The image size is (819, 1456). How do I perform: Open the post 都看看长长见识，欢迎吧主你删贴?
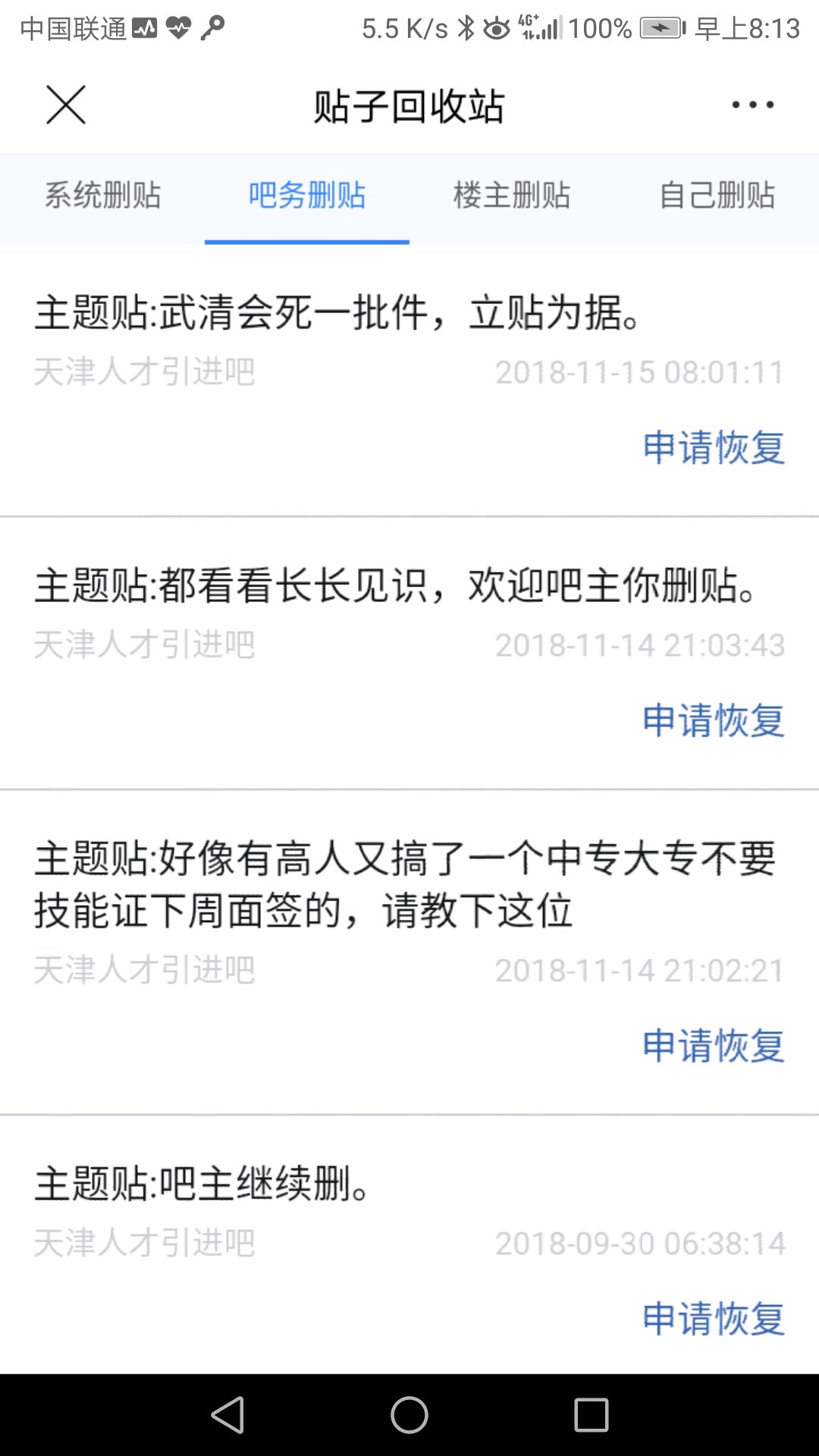(x=394, y=585)
